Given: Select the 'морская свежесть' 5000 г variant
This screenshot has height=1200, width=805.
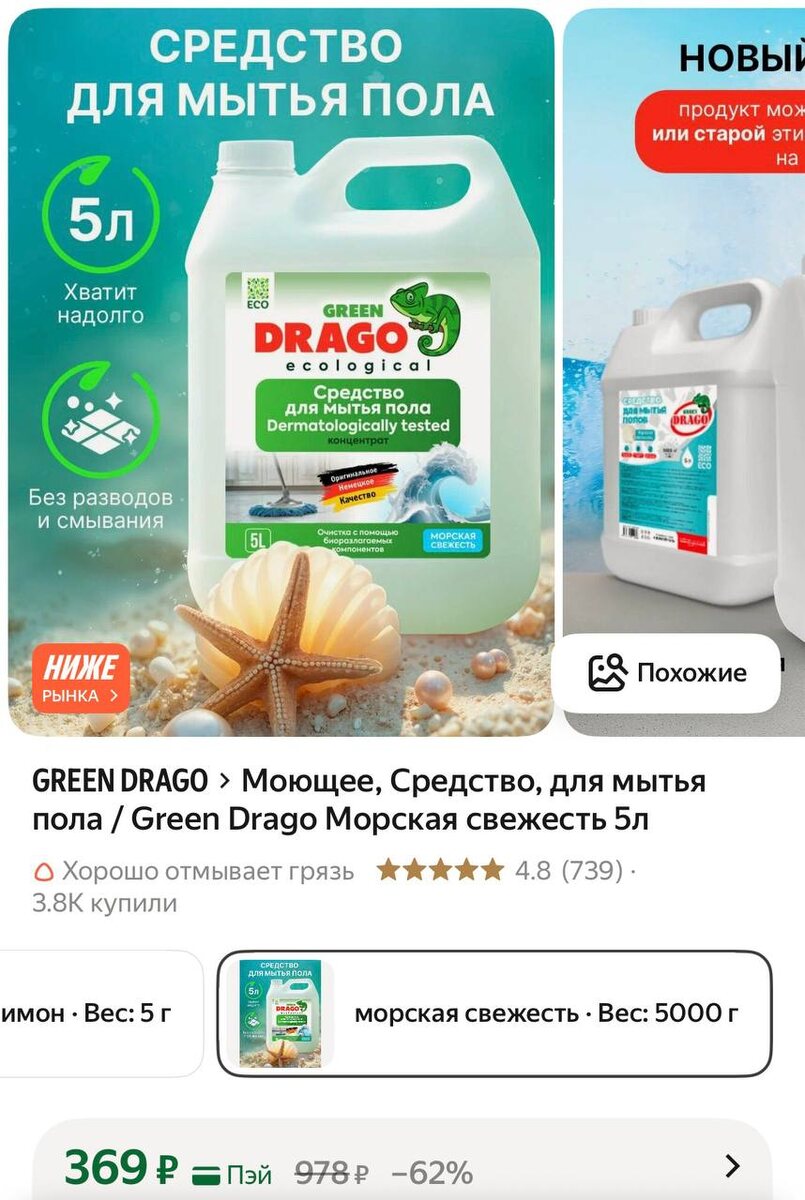Looking at the screenshot, I should pyautogui.click(x=495, y=1013).
